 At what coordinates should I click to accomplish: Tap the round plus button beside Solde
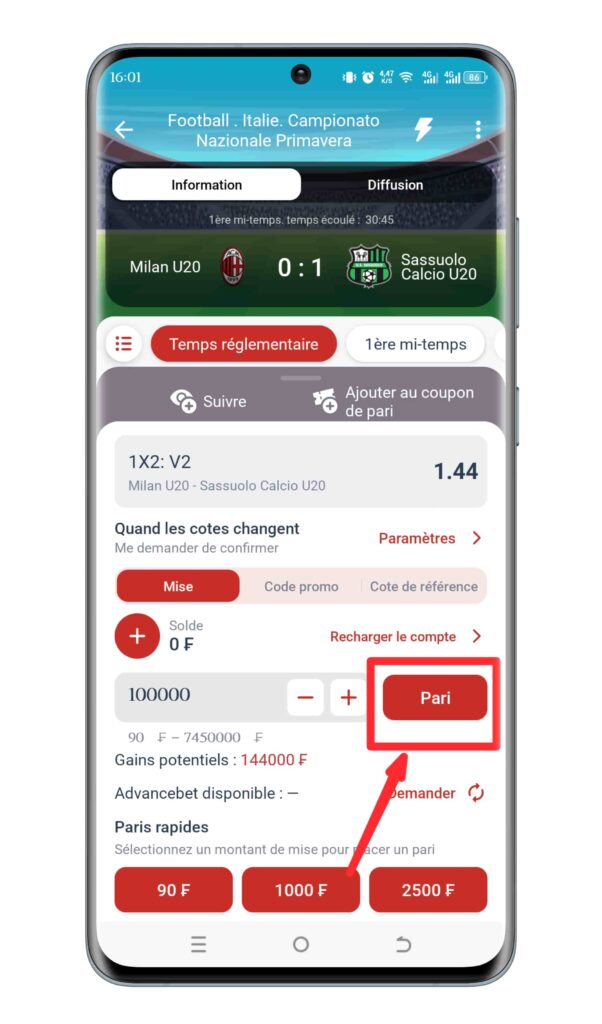[x=137, y=636]
